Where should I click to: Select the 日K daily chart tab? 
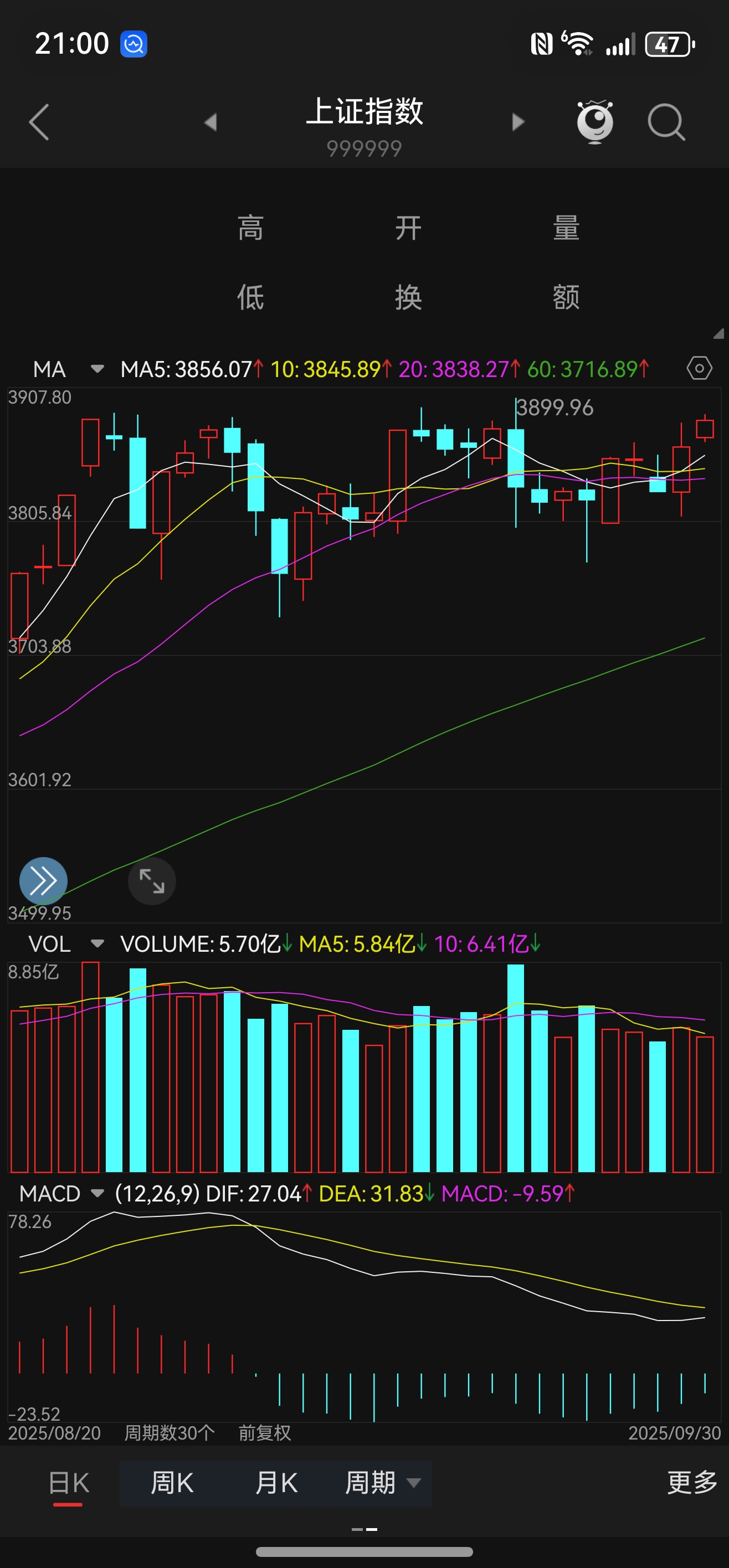[x=68, y=1483]
